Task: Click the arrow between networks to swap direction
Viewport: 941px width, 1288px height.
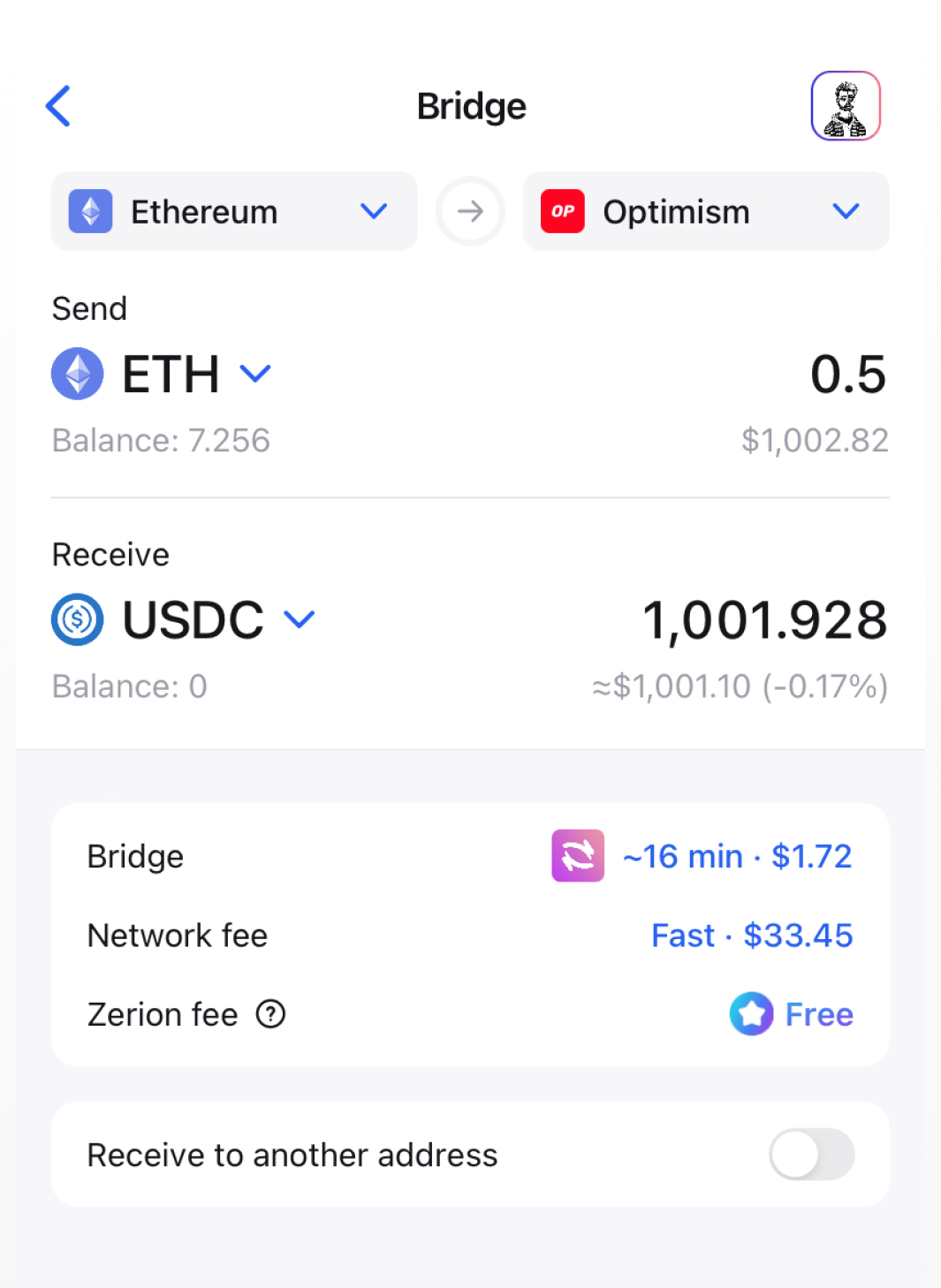Action: tap(470, 211)
